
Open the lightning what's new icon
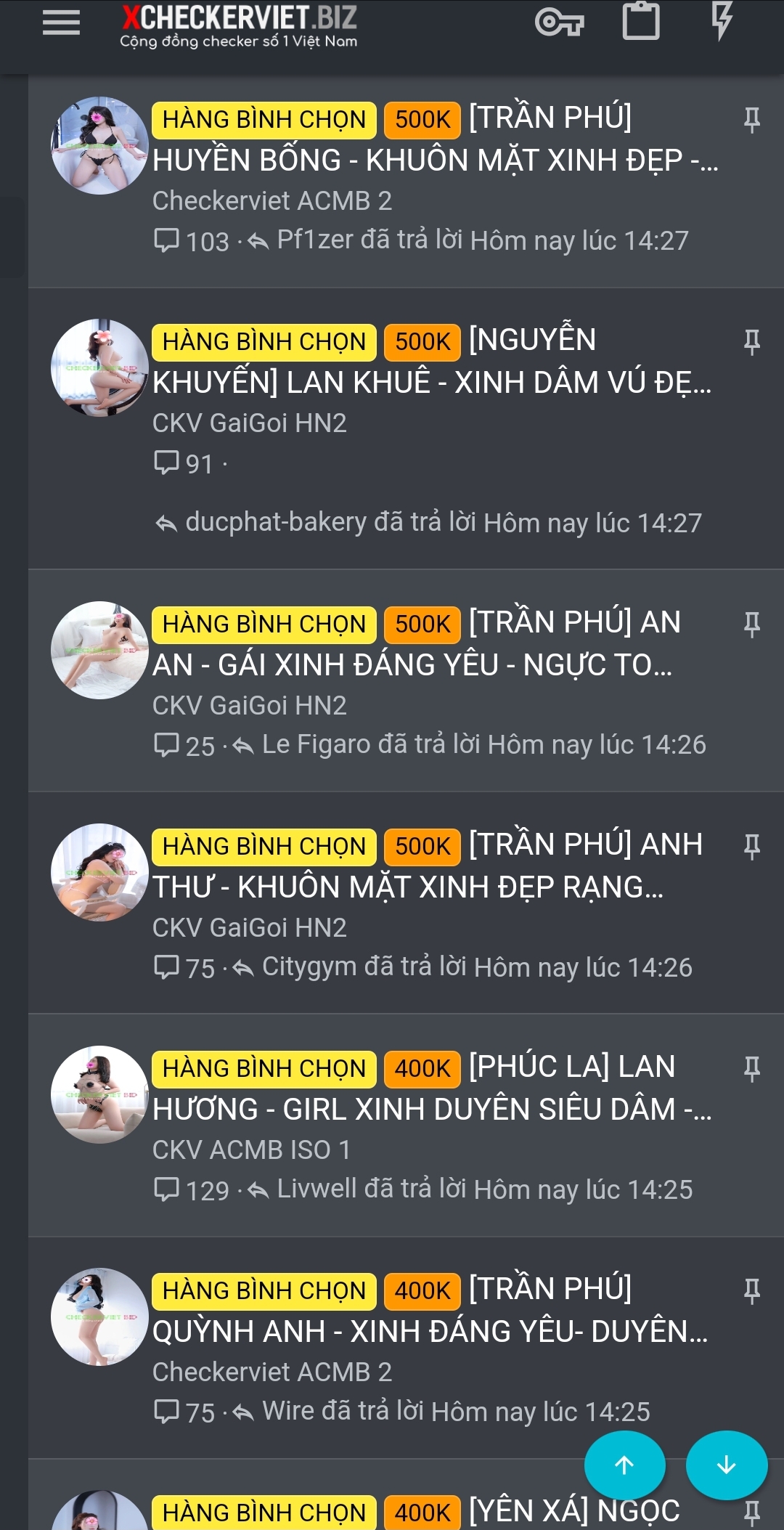(722, 21)
